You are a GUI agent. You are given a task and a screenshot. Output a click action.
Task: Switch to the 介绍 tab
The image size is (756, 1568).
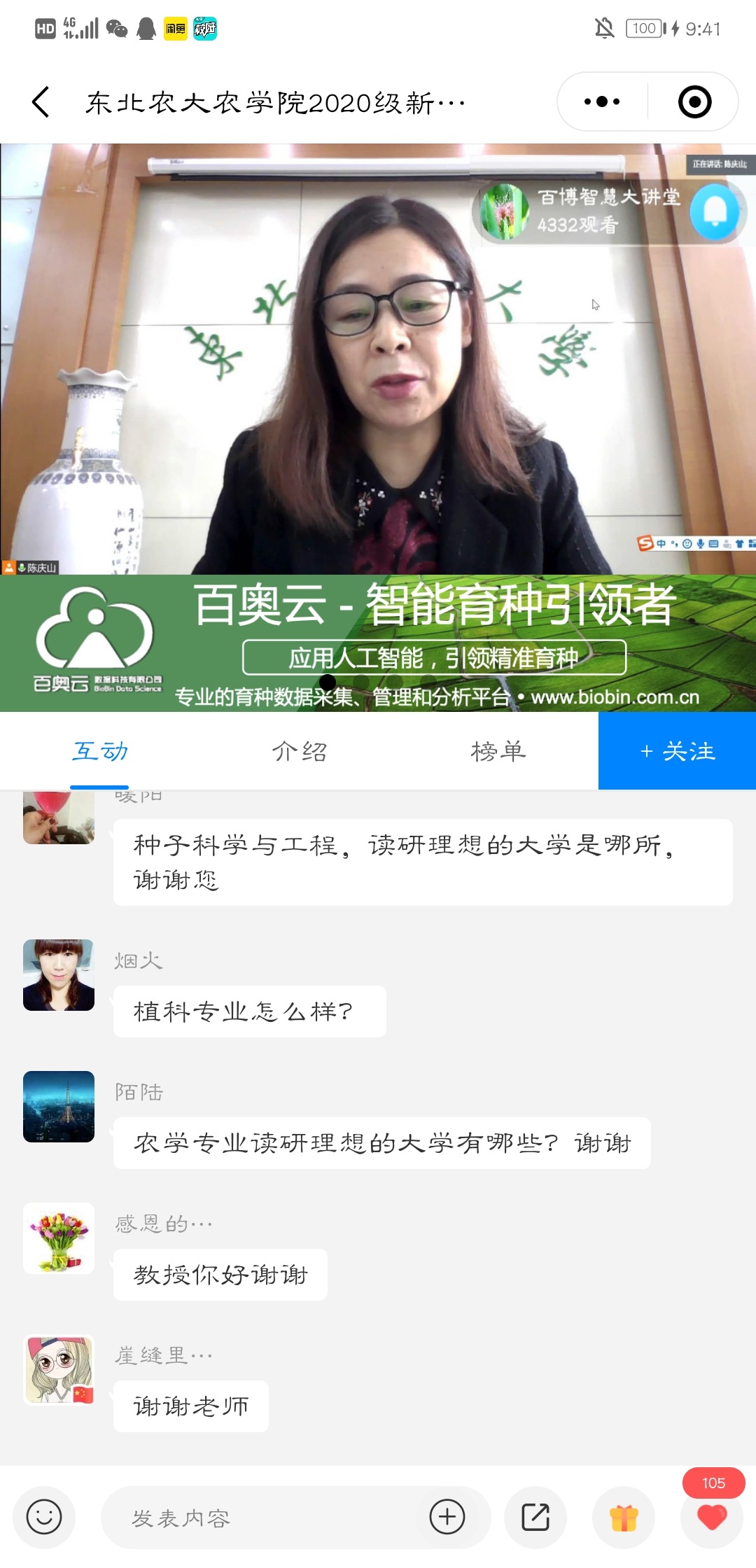300,752
